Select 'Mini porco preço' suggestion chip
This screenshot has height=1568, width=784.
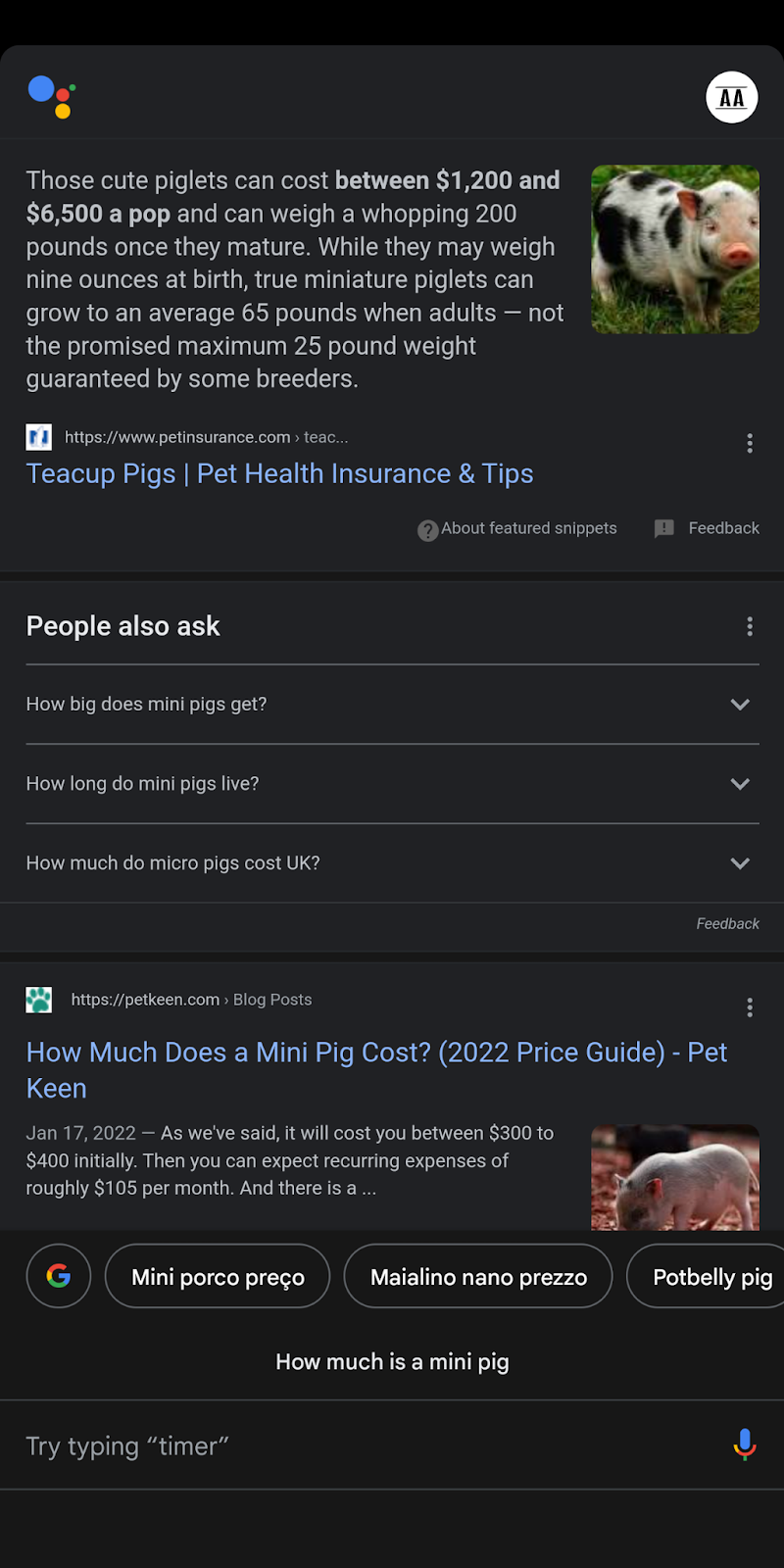pyautogui.click(x=218, y=1276)
